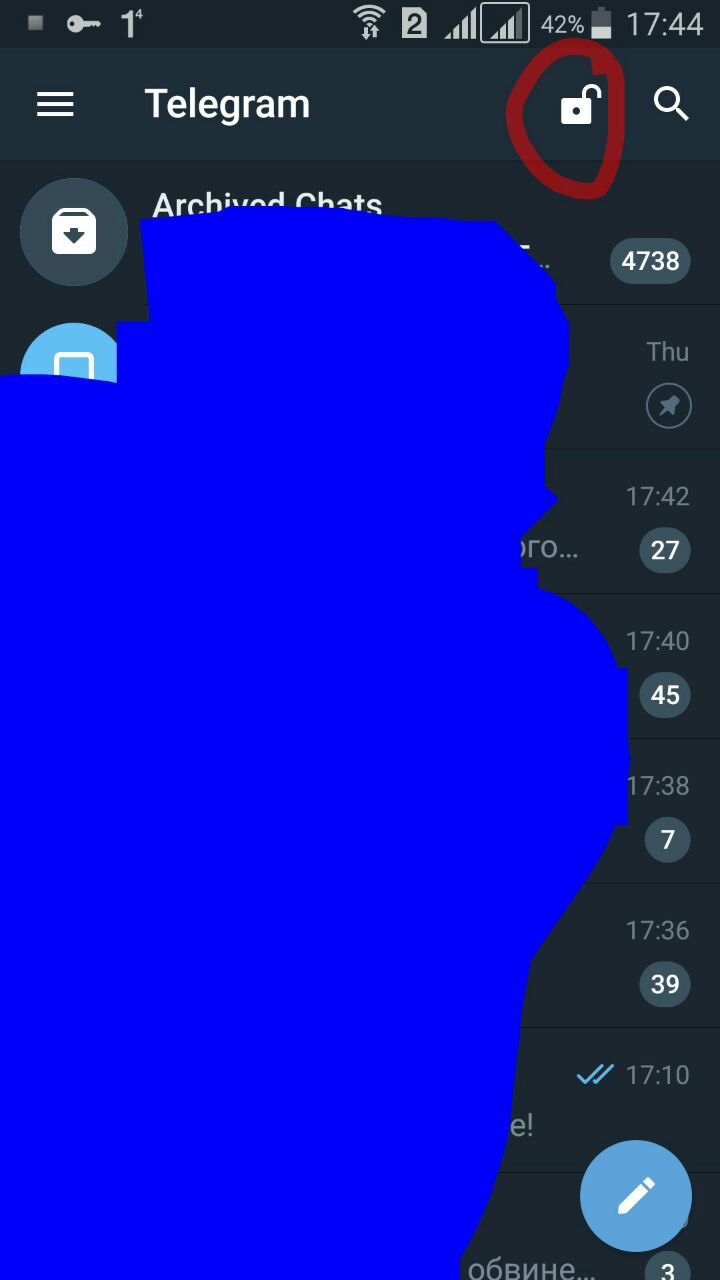Screen dimensions: 720x1280
Task: Compose a new message with pencil button
Action: (x=635, y=1196)
